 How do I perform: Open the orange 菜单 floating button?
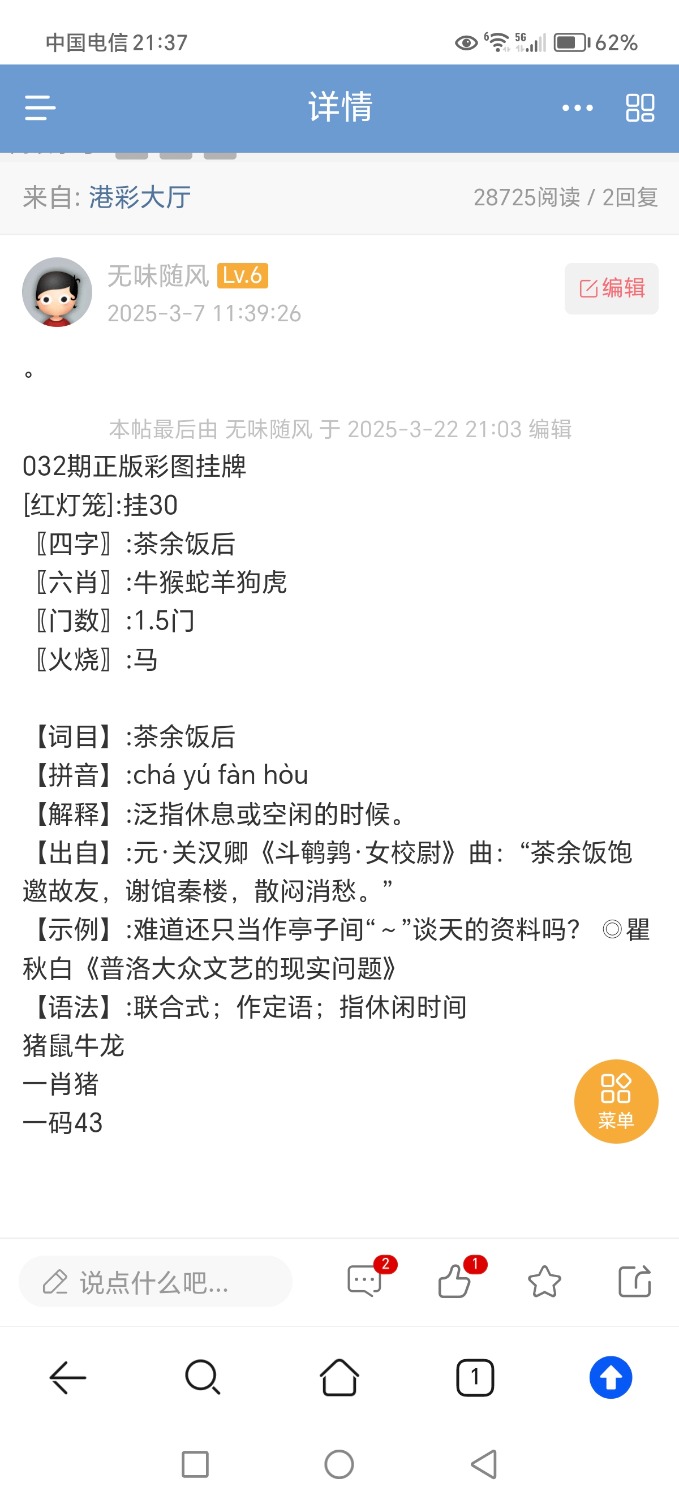click(x=616, y=1101)
